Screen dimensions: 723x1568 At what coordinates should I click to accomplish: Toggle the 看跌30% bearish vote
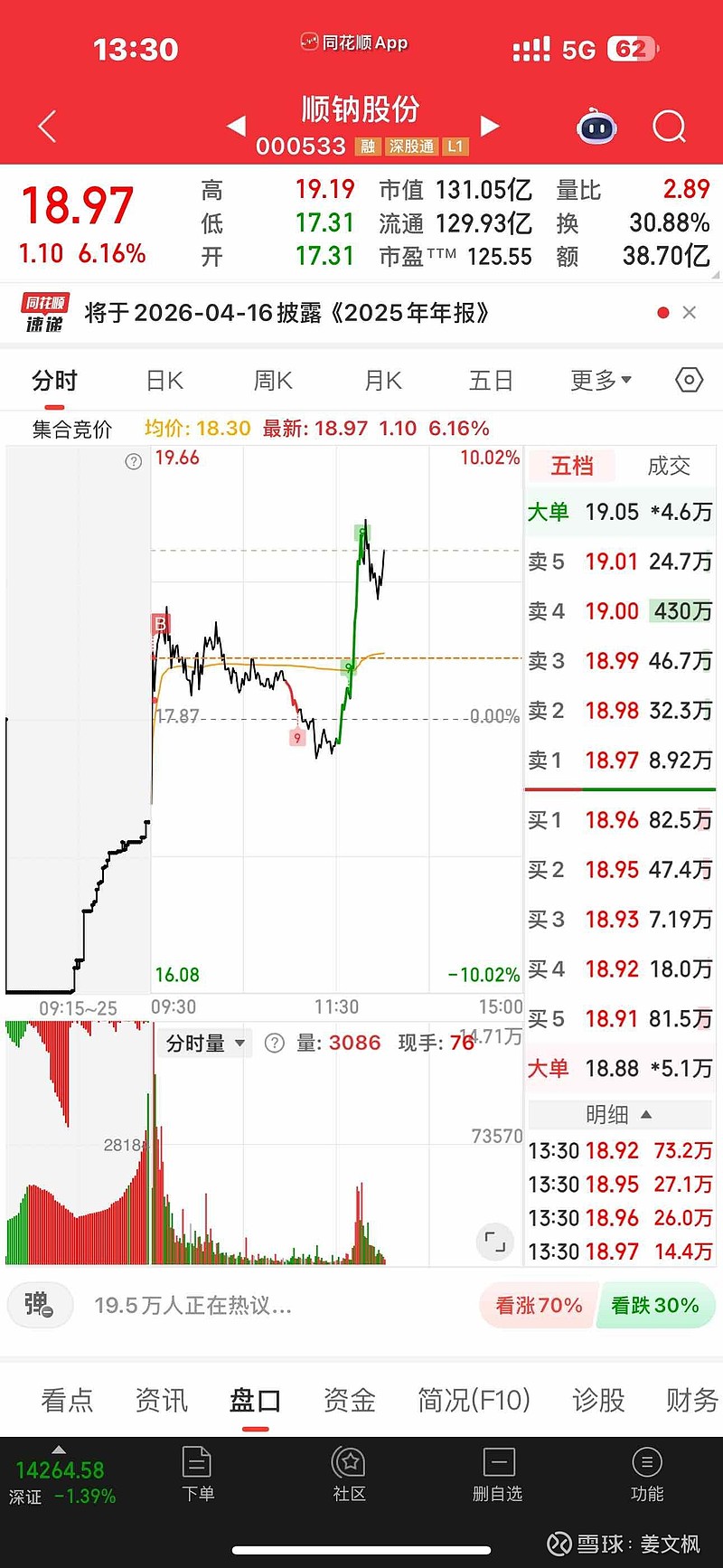point(656,1306)
